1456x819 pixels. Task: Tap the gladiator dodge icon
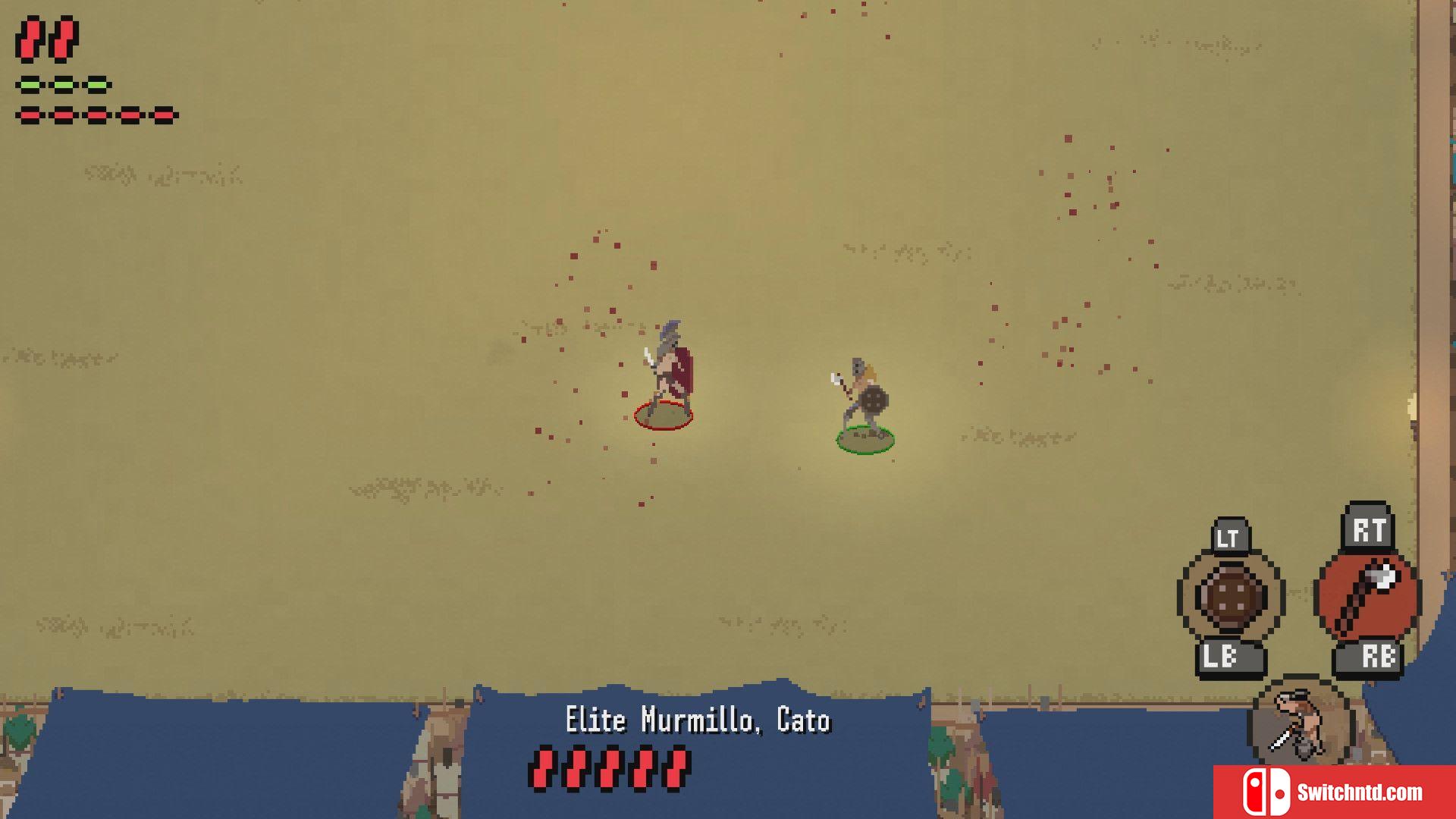coord(1299,722)
